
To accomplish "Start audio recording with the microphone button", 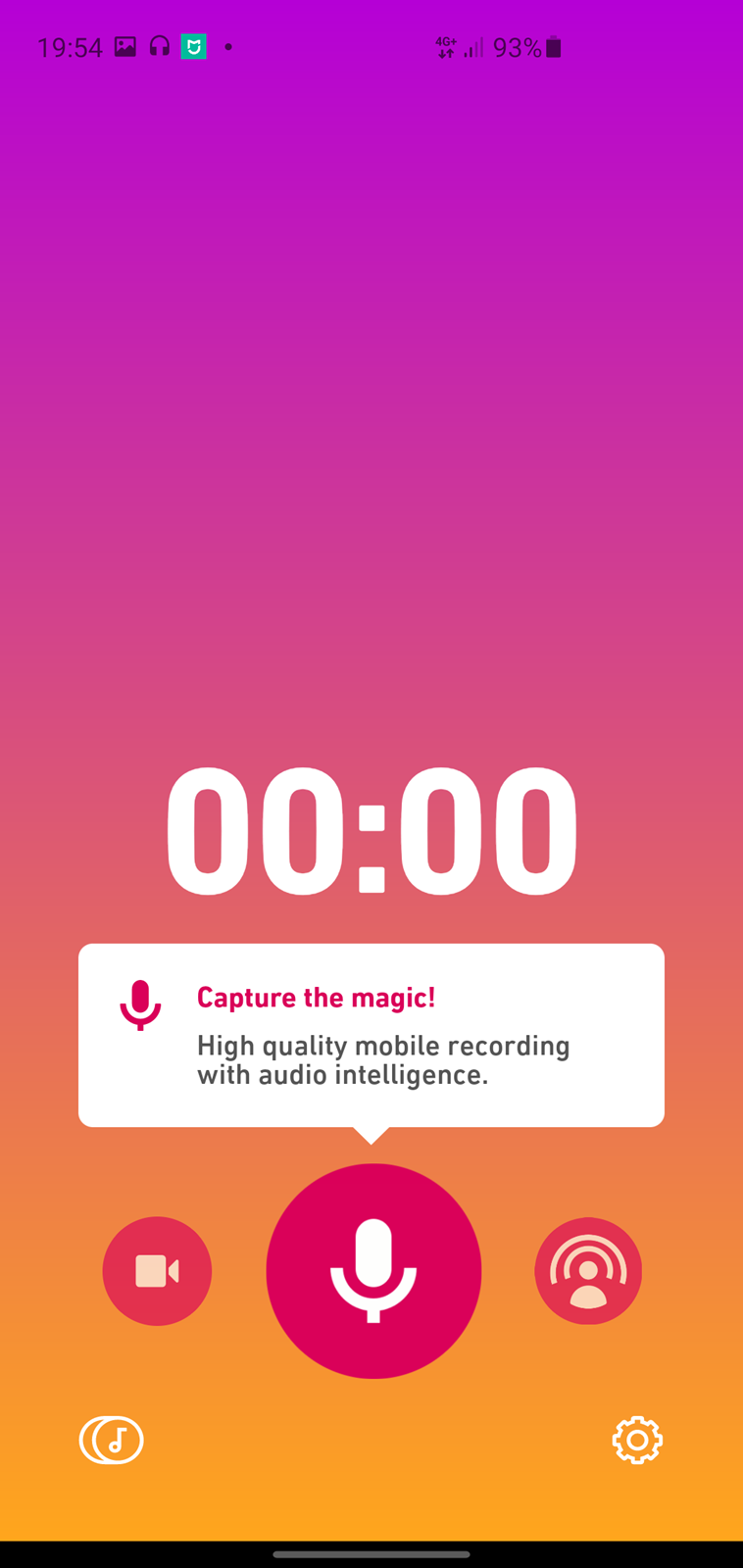I will (373, 1271).
